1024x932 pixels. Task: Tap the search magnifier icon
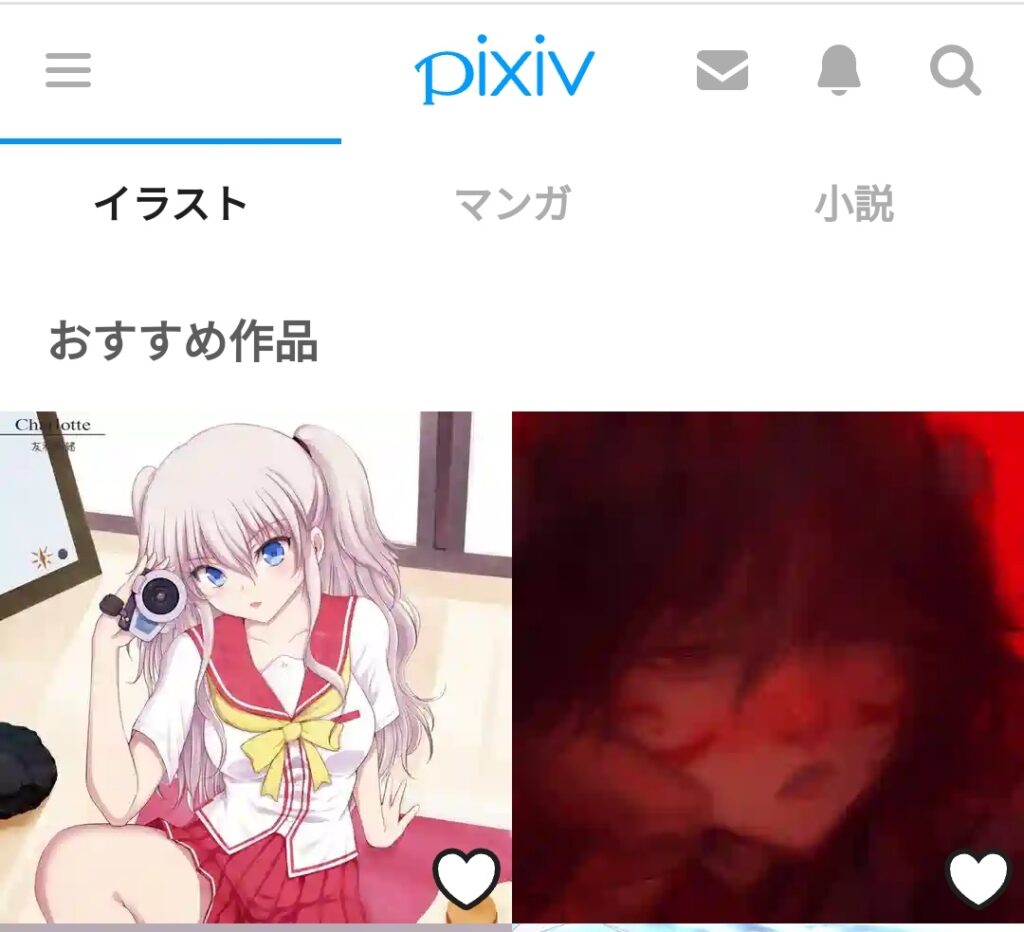click(955, 71)
